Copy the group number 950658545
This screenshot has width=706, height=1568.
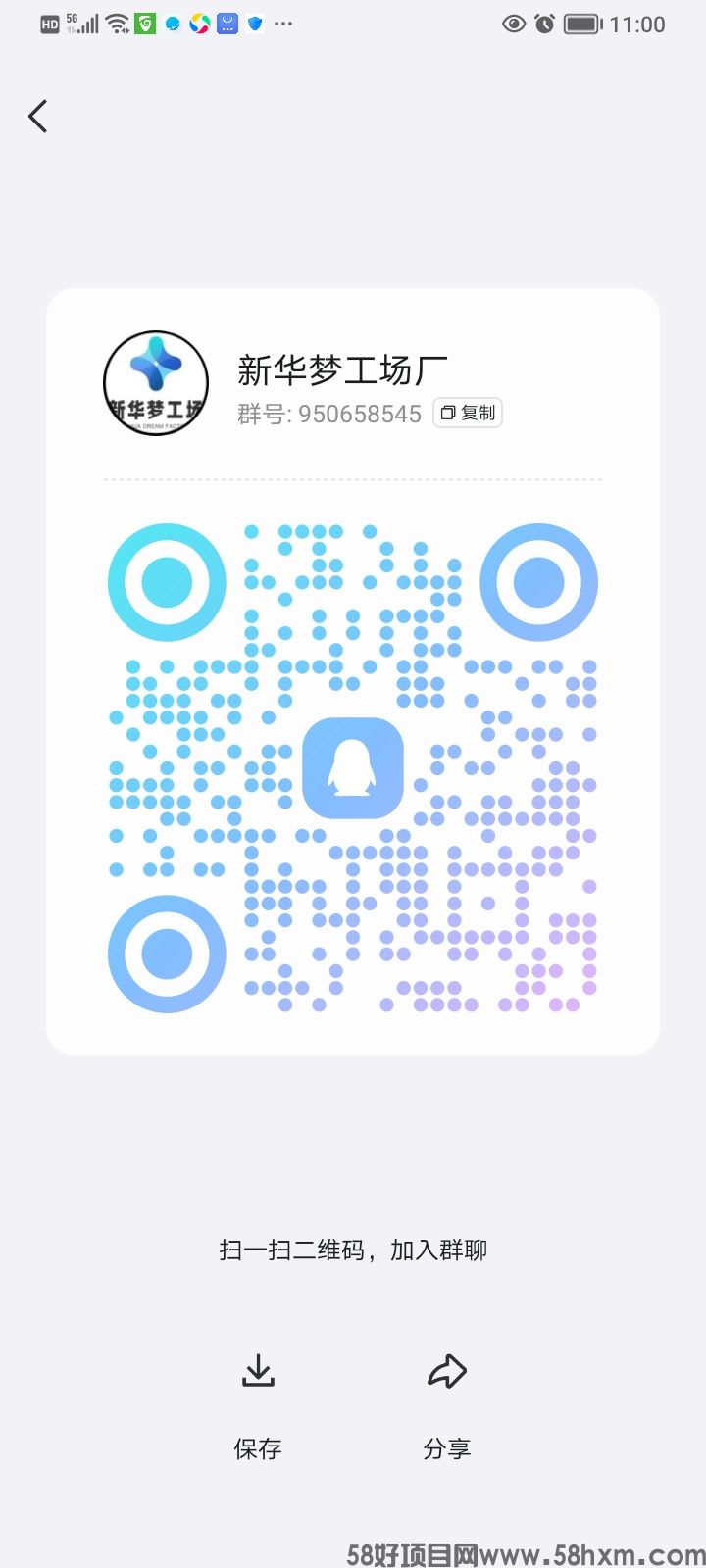(468, 413)
